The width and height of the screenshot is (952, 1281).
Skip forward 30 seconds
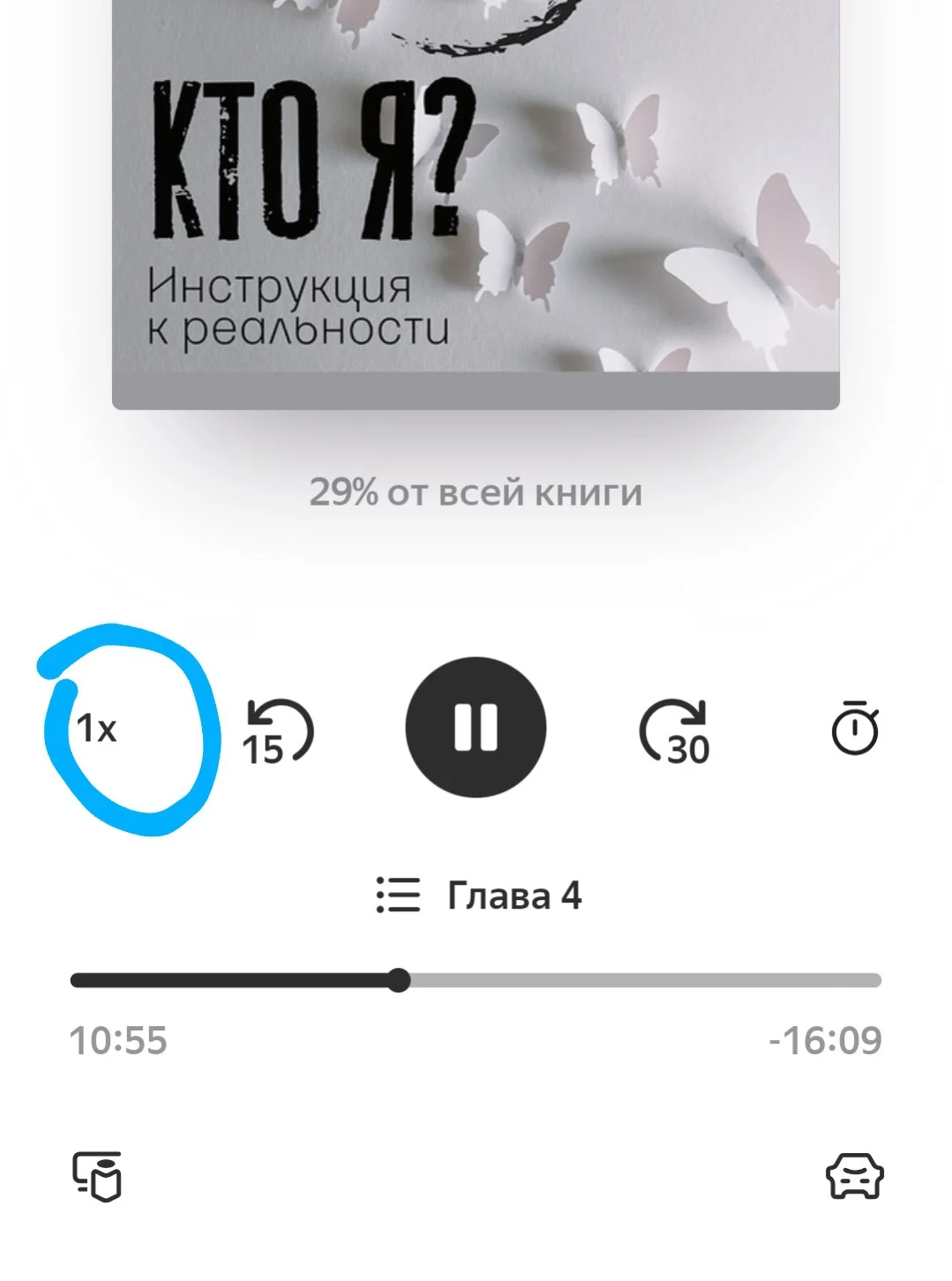click(675, 728)
